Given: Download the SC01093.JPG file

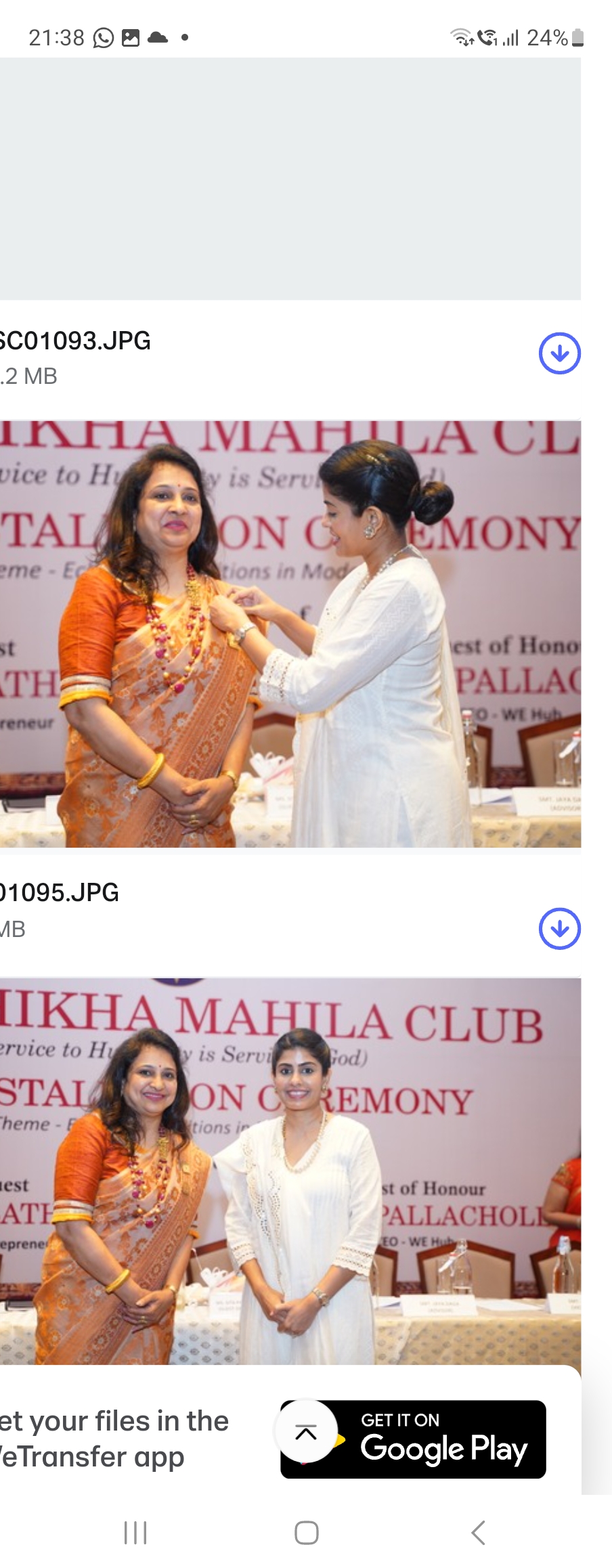Looking at the screenshot, I should [x=559, y=353].
